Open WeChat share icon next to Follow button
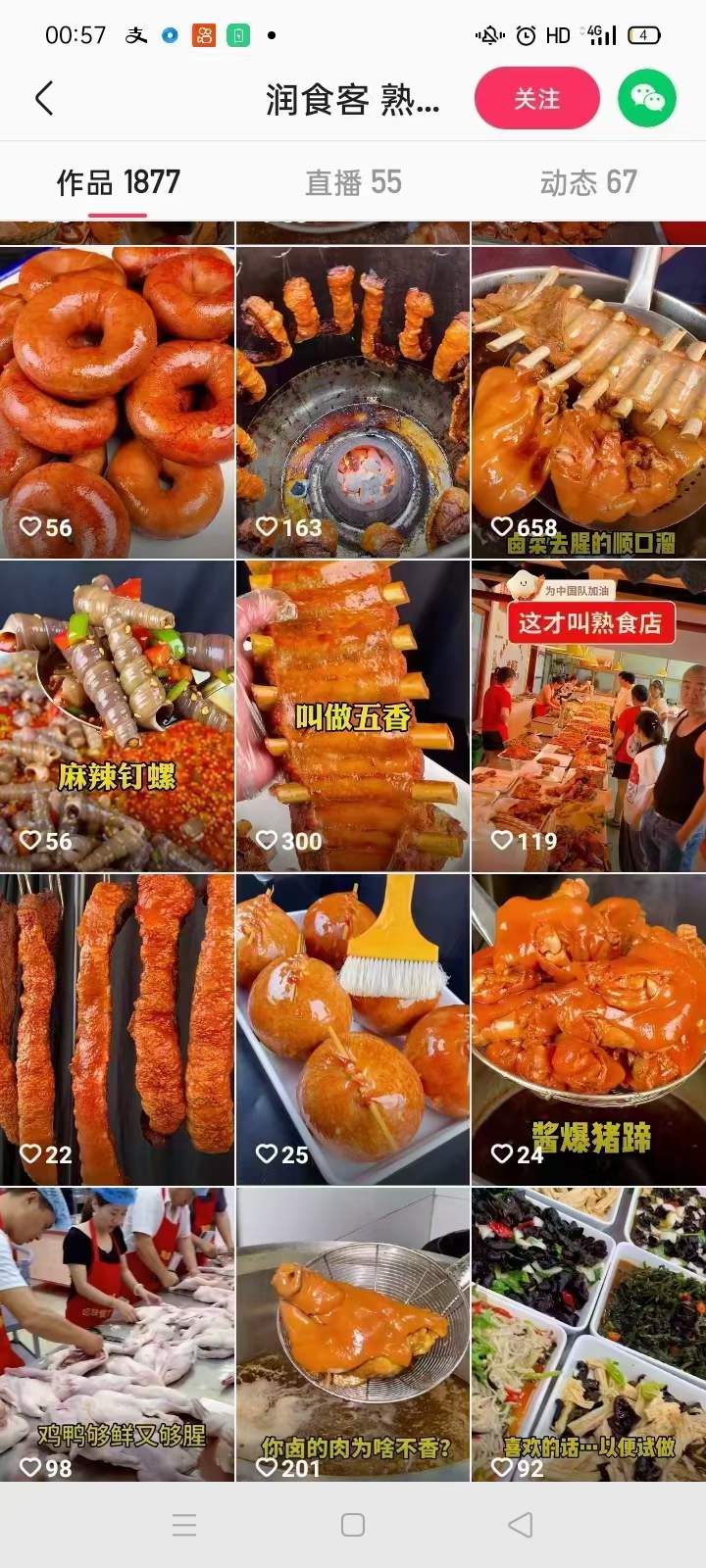Image resolution: width=706 pixels, height=1568 pixels. [644, 98]
